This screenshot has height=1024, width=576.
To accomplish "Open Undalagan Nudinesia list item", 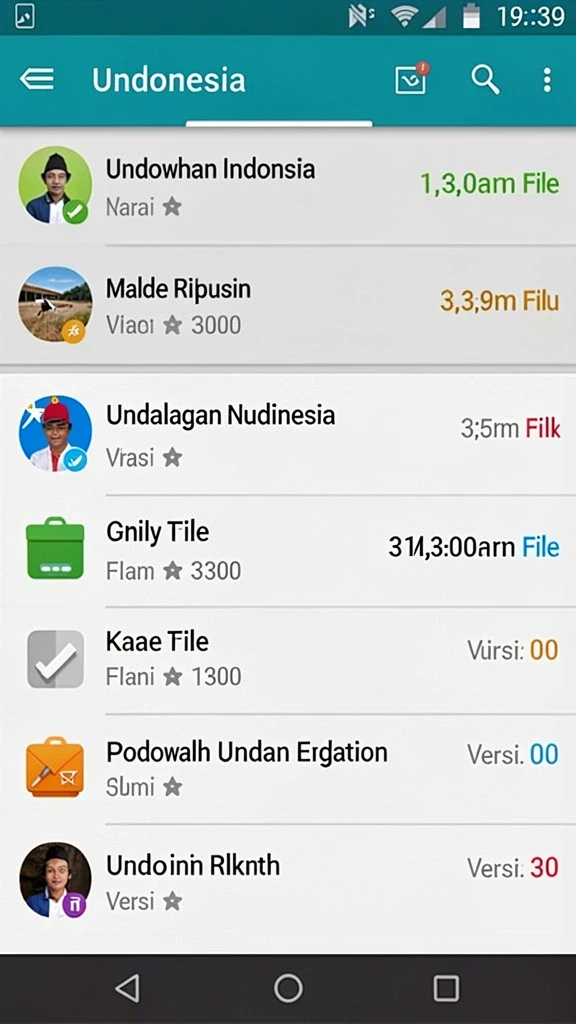I will click(288, 434).
